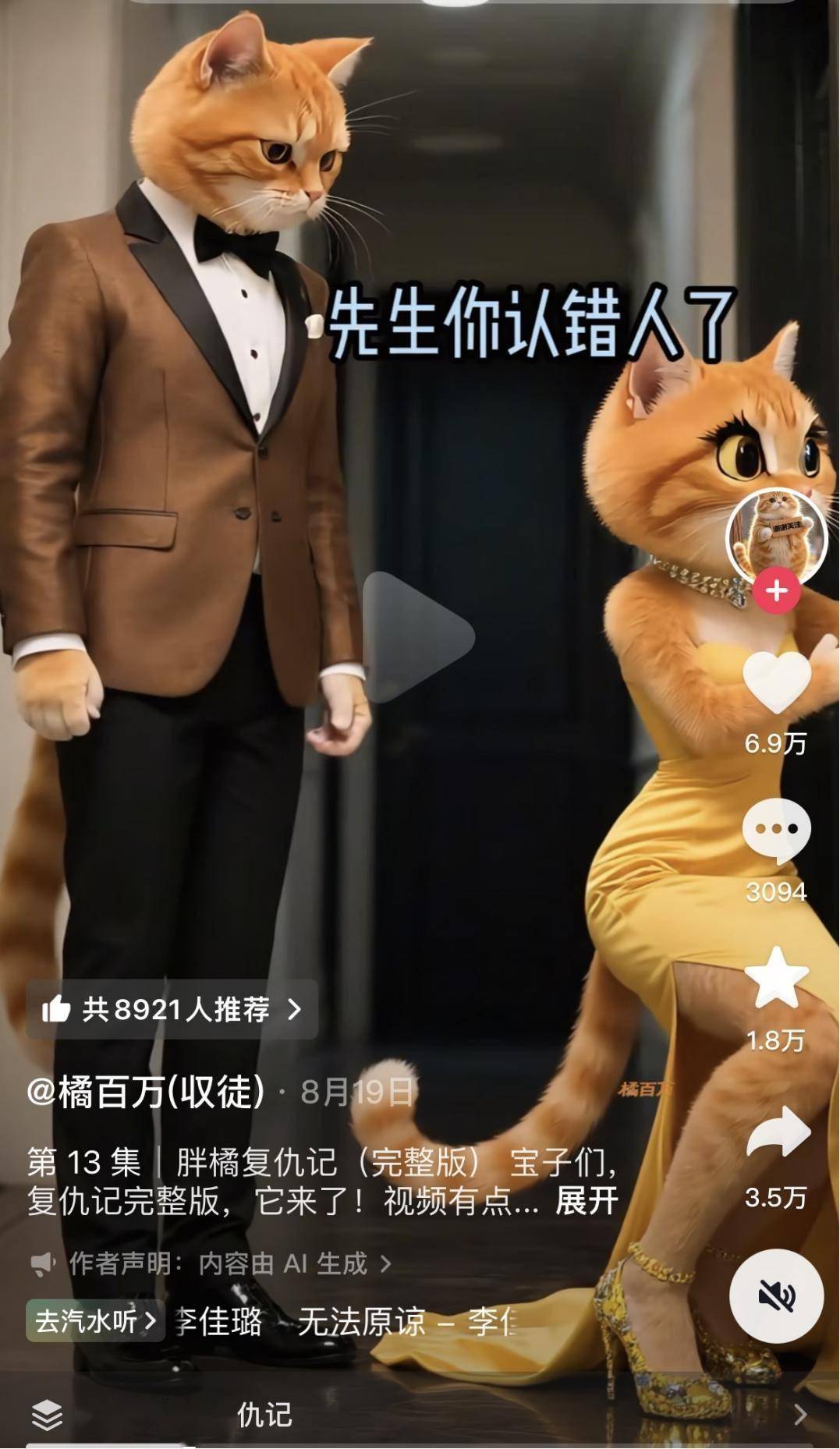This screenshot has height=1449, width=840.
Task: Unmute the video sound
Action: (776, 1296)
